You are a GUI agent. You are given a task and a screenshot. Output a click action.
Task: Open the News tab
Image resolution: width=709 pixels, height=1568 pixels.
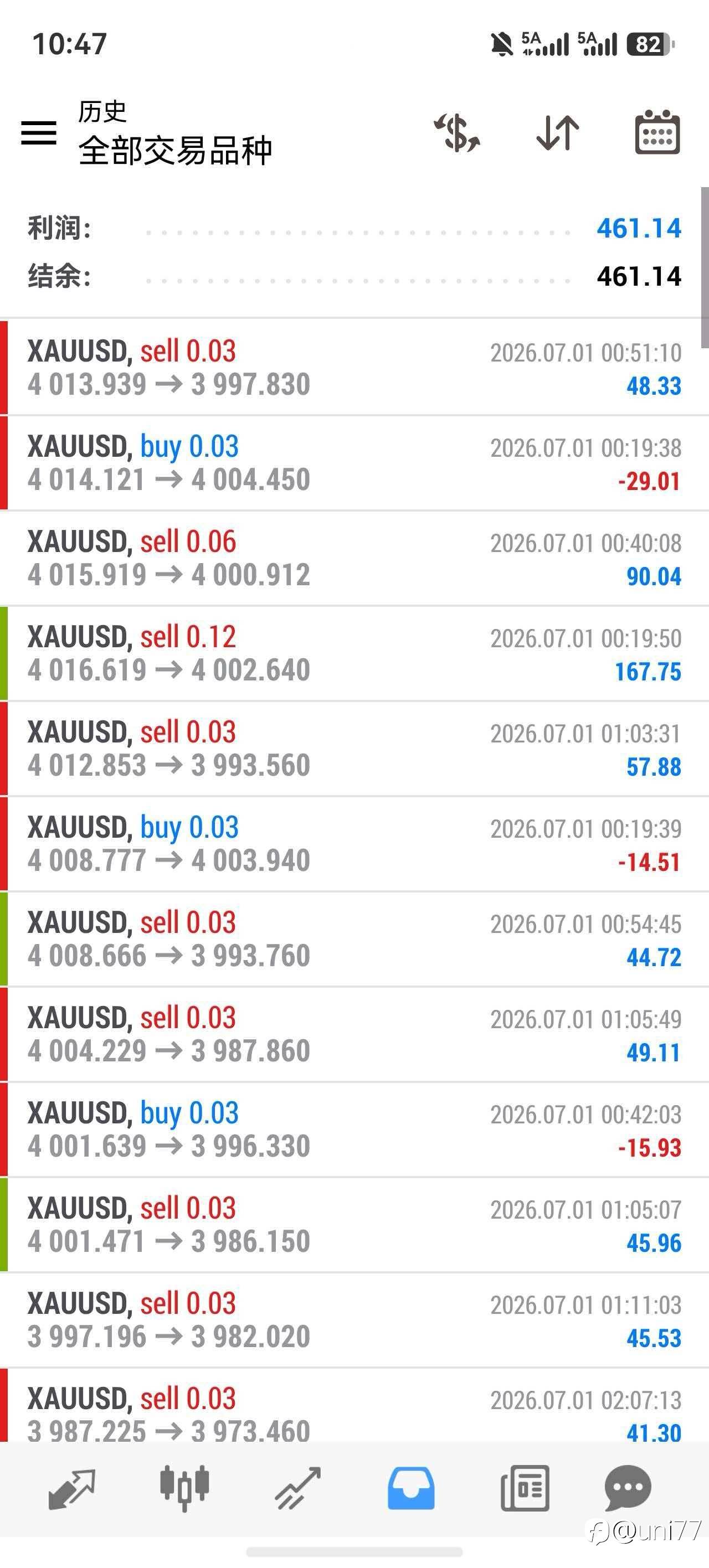point(525,1489)
